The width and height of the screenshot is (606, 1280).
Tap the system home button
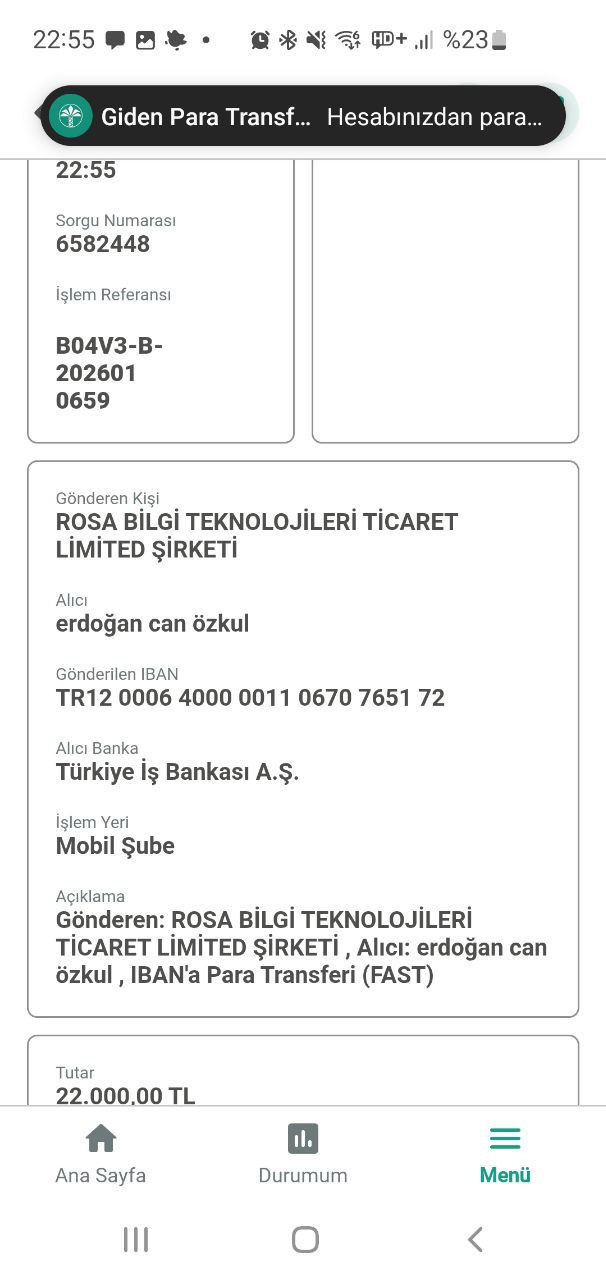(305, 1240)
